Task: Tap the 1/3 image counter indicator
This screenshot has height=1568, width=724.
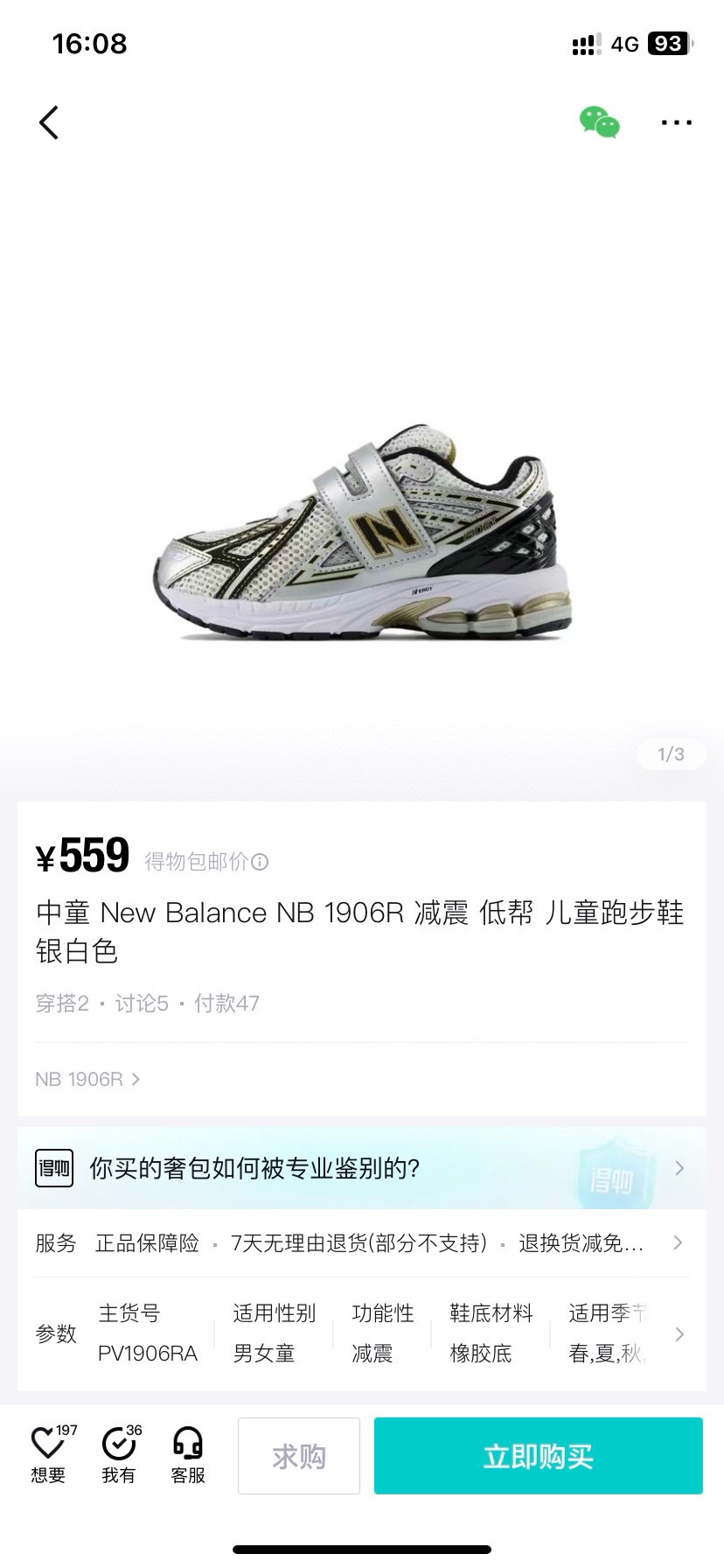Action: [671, 753]
